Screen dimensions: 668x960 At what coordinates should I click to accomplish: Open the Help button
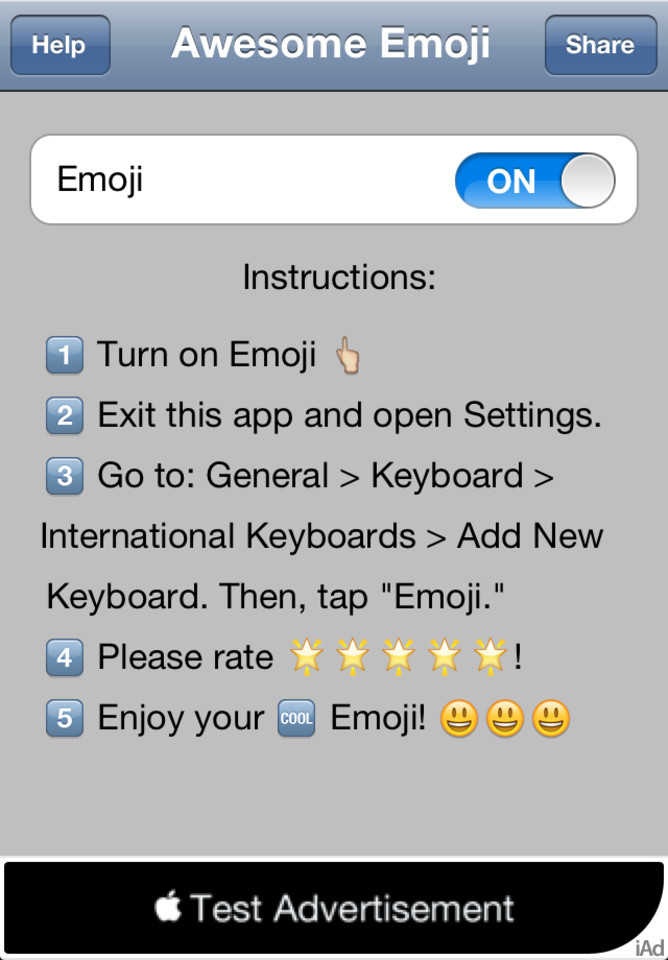59,45
